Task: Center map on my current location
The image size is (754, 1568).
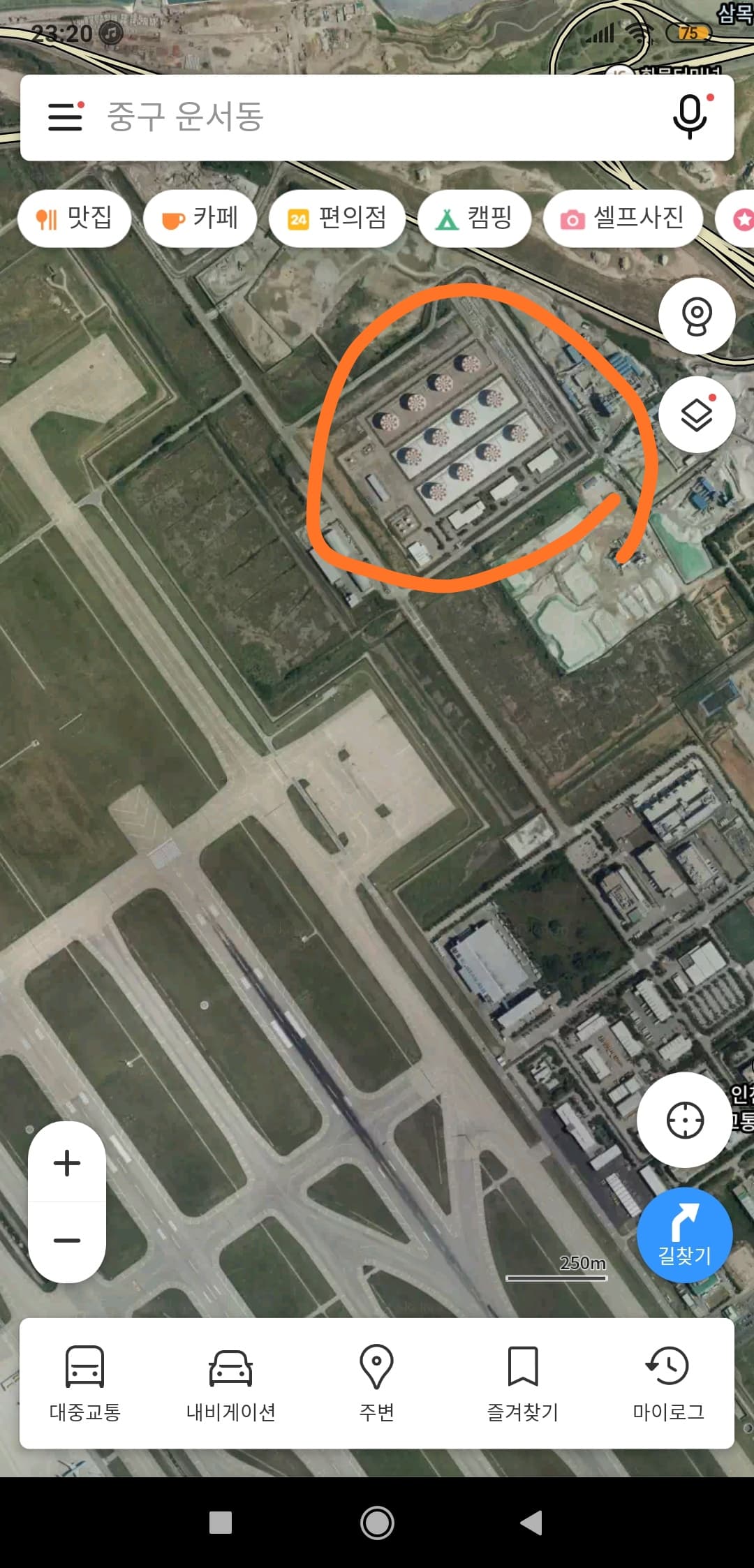Action: point(684,1120)
